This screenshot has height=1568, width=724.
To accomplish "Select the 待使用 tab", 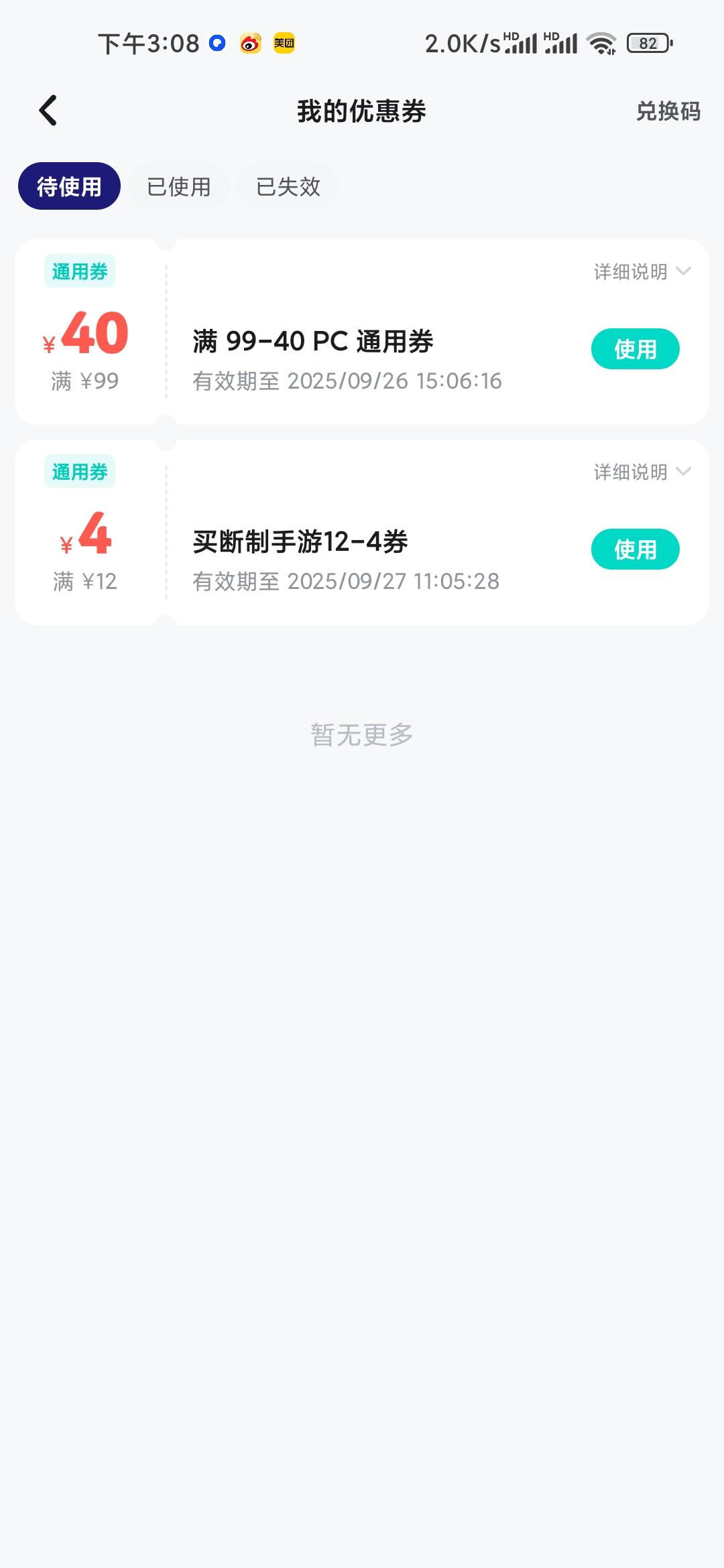I will tap(69, 186).
